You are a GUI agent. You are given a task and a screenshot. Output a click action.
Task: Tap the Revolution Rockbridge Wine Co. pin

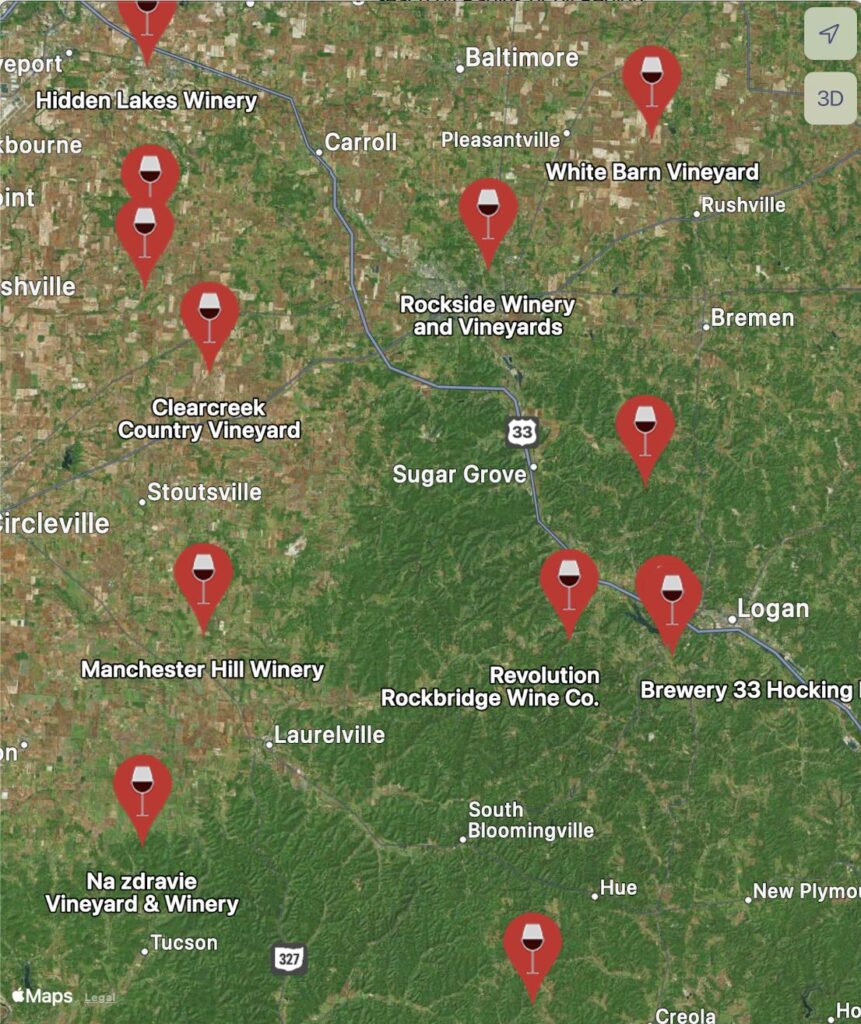pos(569,582)
